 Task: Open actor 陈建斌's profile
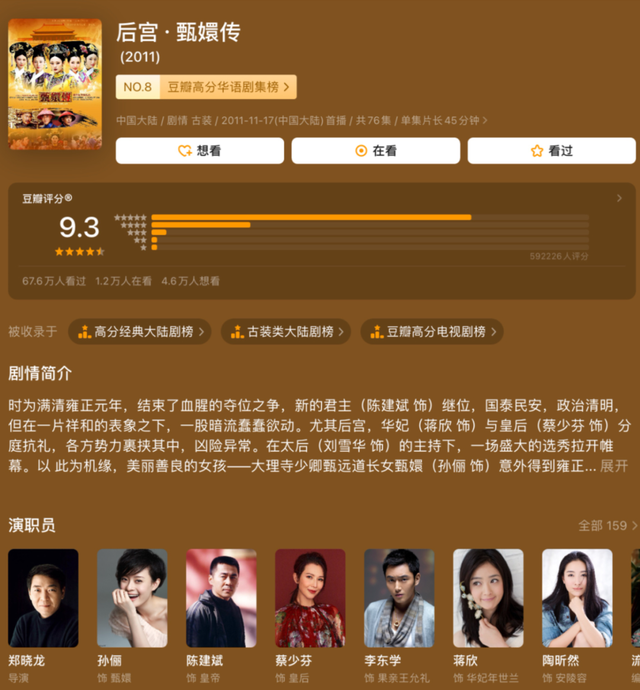point(221,598)
